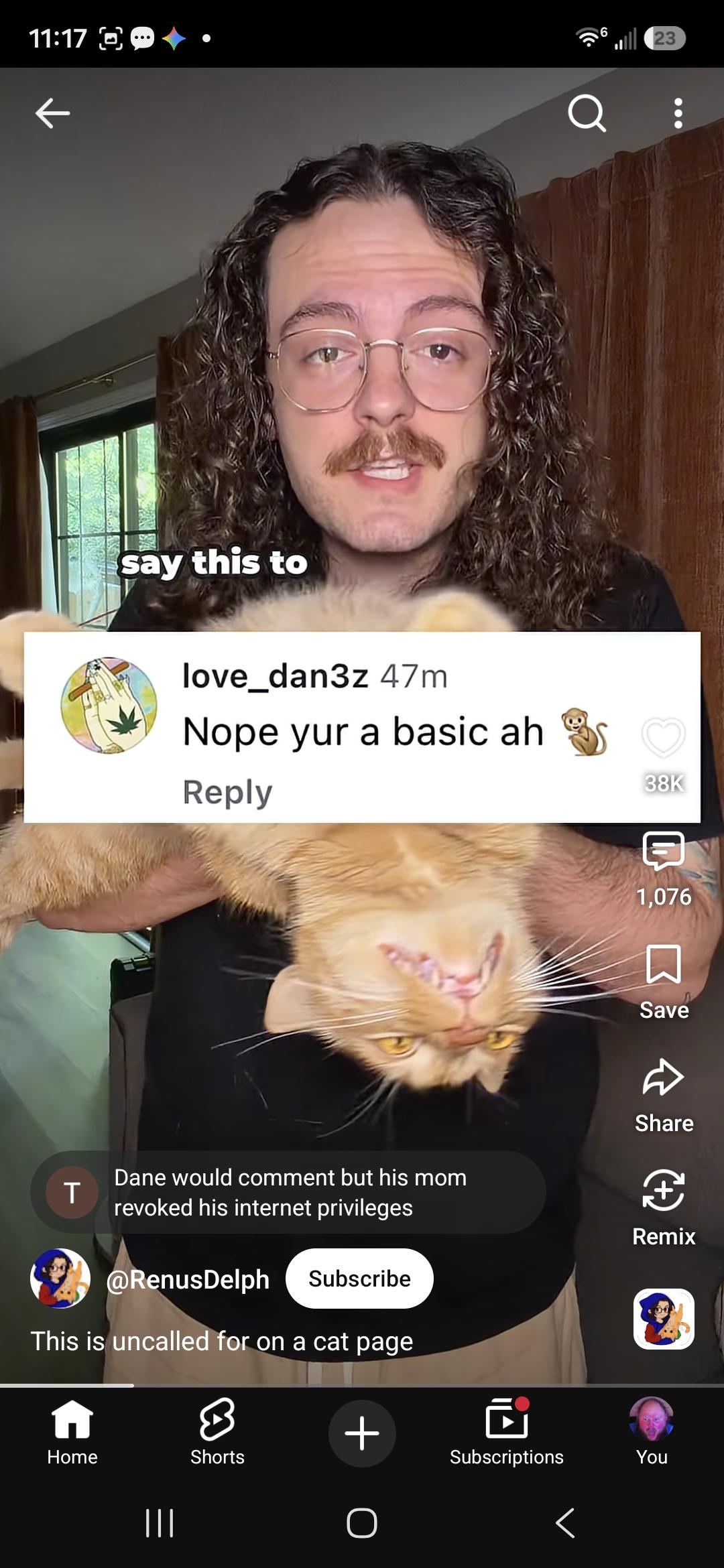Switch to the Shorts tab
The width and height of the screenshot is (724, 1568).
click(217, 1433)
